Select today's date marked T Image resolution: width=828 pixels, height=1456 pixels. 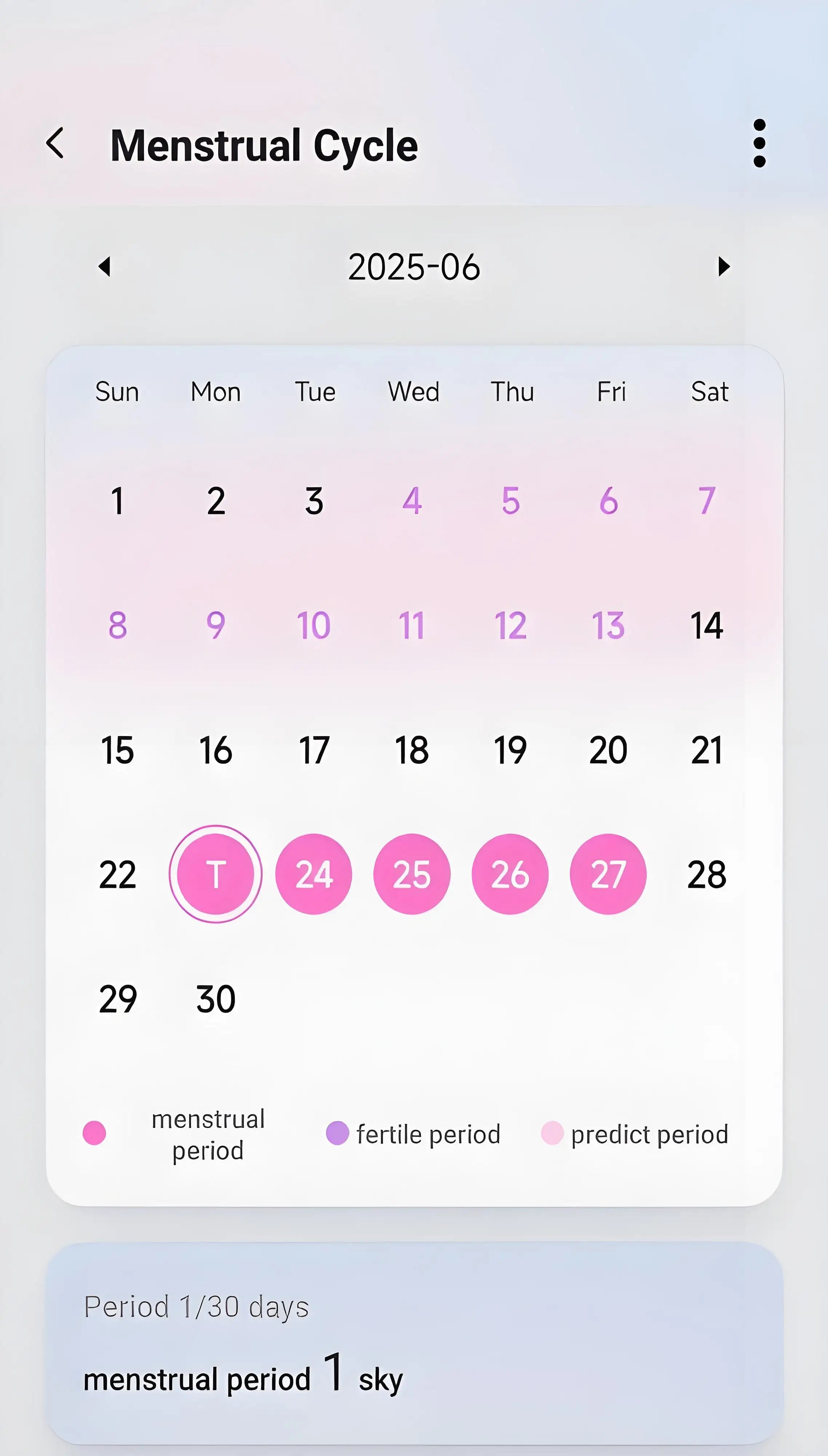coord(215,874)
